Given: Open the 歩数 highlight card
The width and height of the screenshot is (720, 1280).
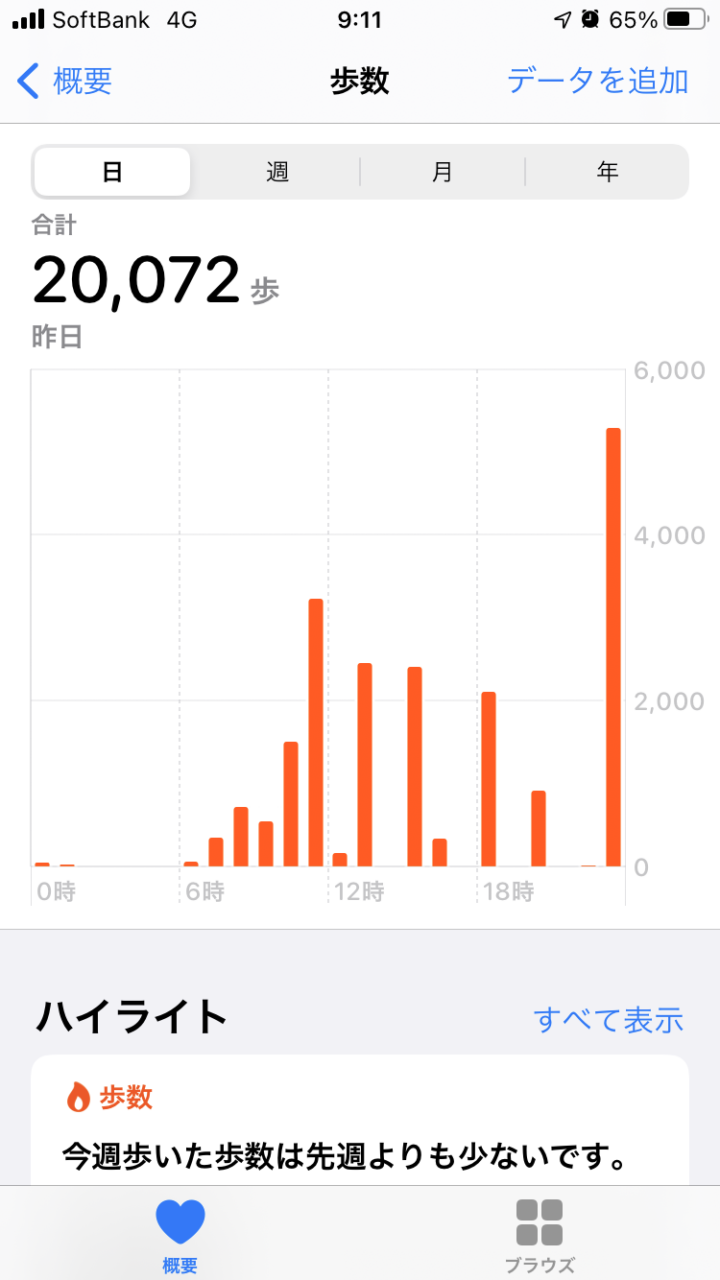Looking at the screenshot, I should [360, 1120].
